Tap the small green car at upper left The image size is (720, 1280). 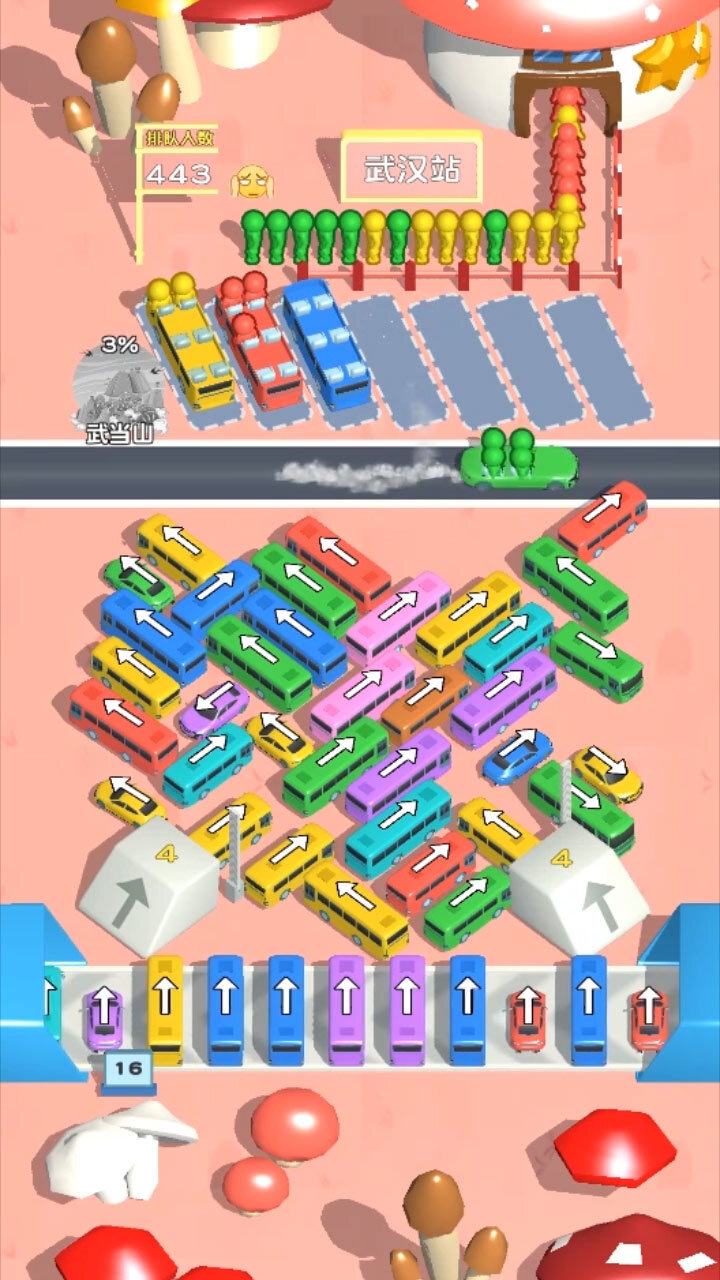[x=137, y=582]
